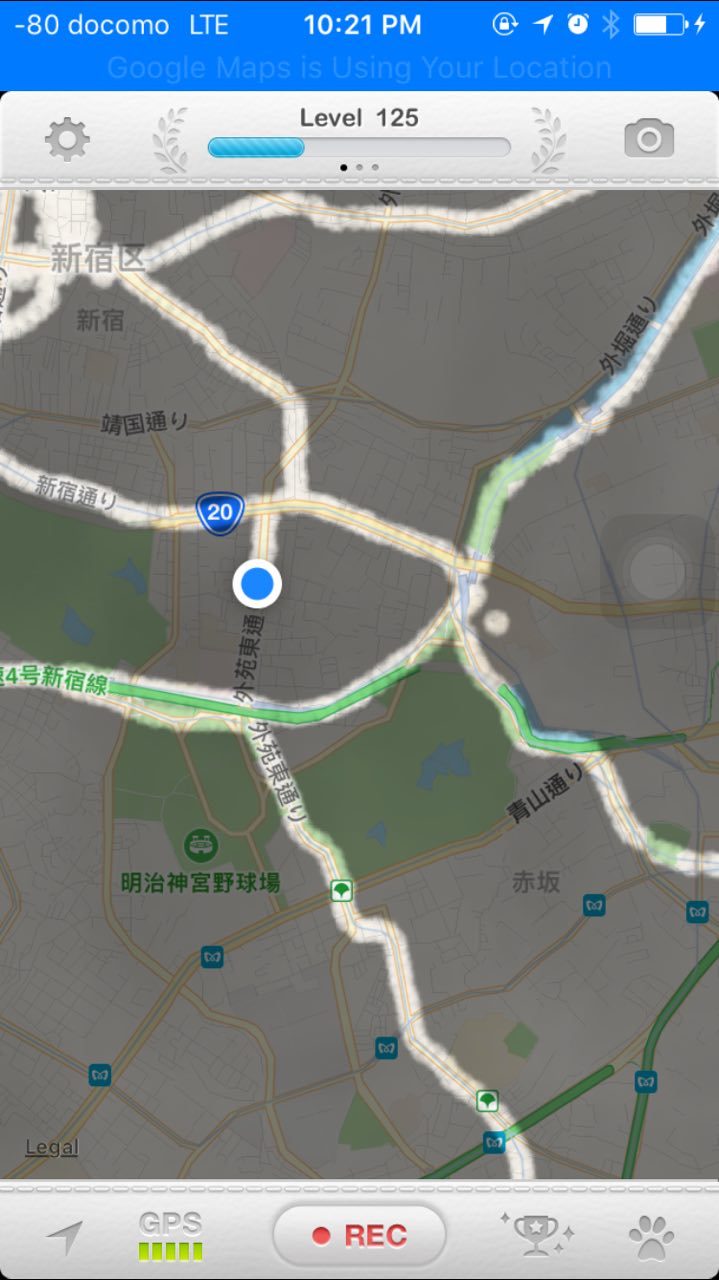The height and width of the screenshot is (1280, 719).
Task: Tap the Level 125 progress bar
Action: [359, 147]
